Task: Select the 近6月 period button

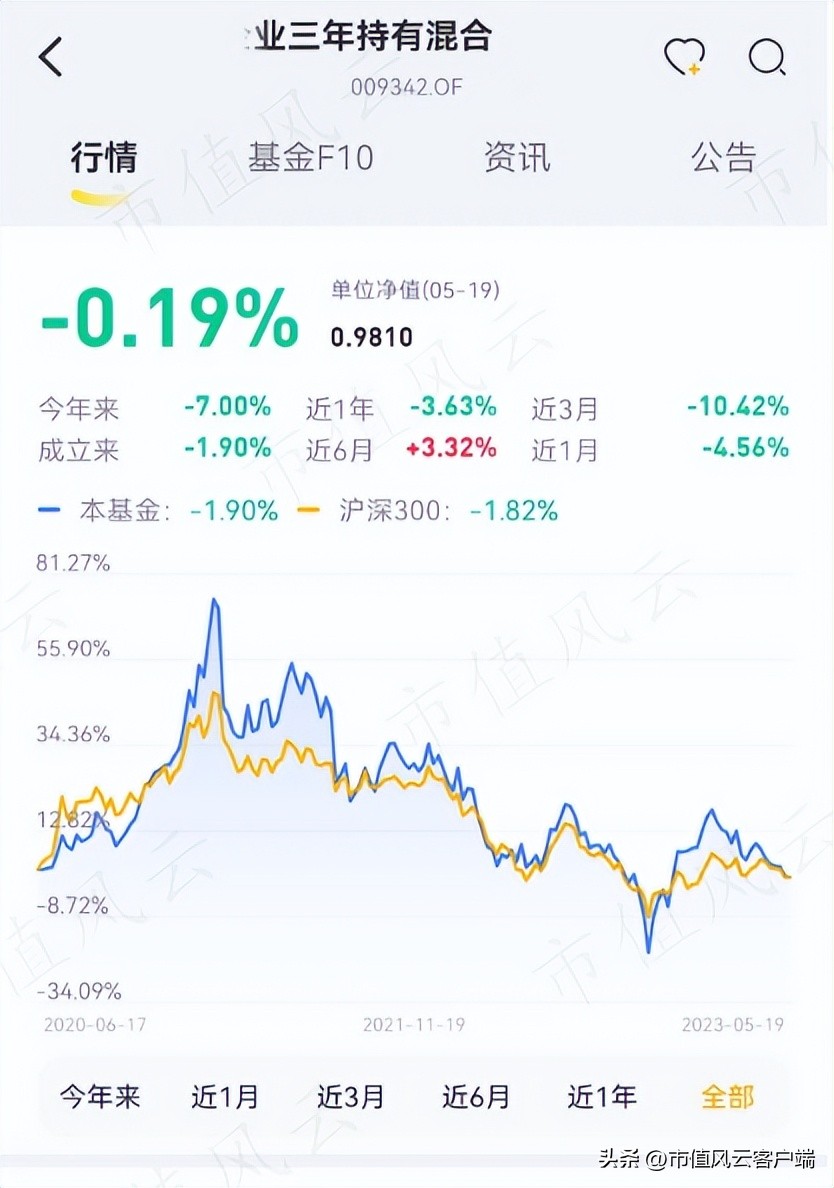Action: click(x=476, y=1097)
